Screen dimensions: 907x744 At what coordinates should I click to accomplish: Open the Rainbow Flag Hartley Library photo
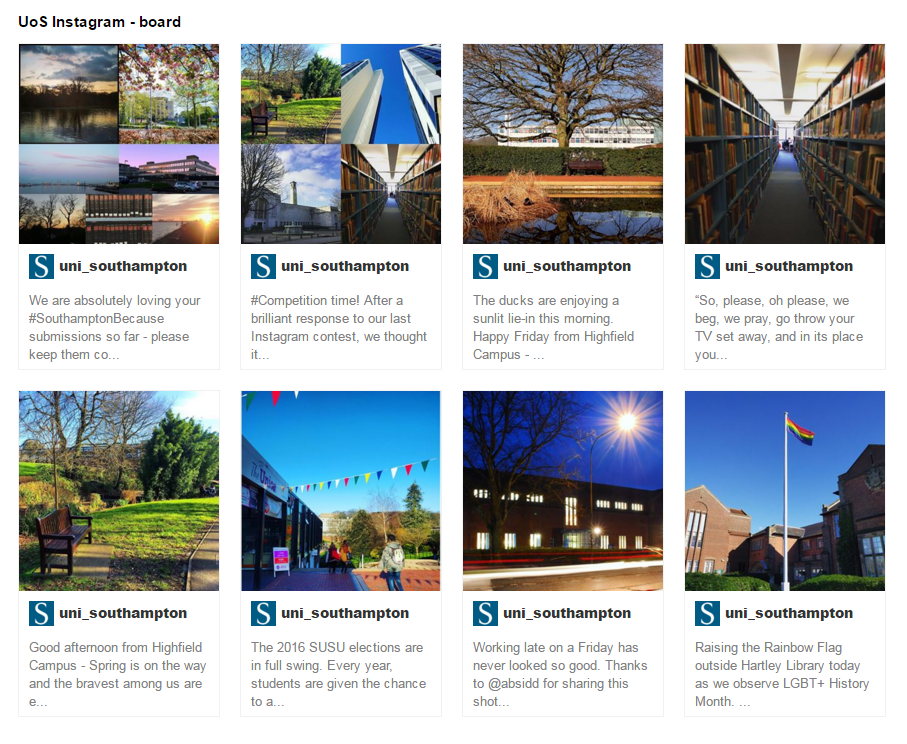785,491
